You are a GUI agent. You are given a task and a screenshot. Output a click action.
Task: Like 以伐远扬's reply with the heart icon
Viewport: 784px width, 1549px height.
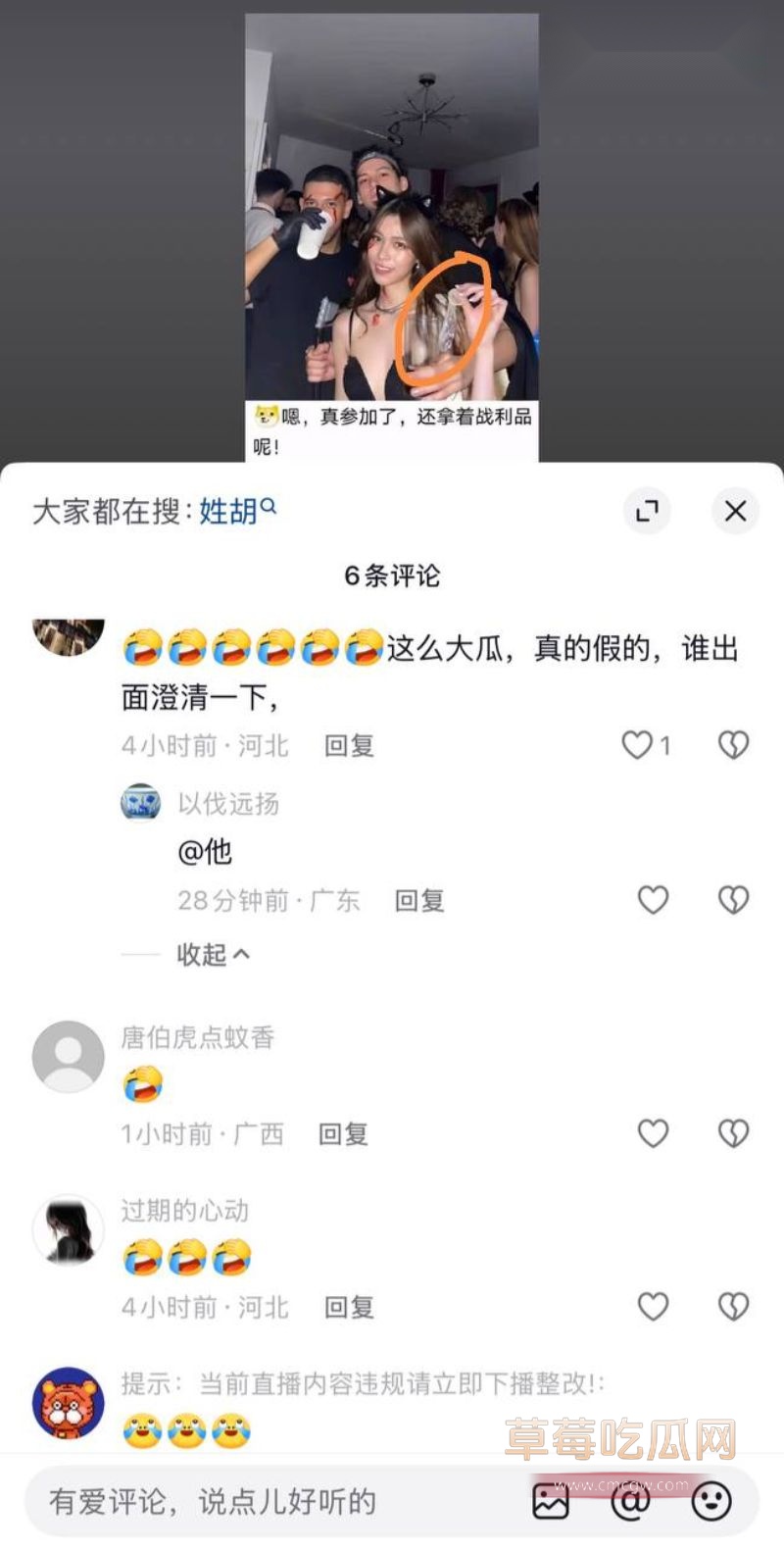[x=652, y=900]
